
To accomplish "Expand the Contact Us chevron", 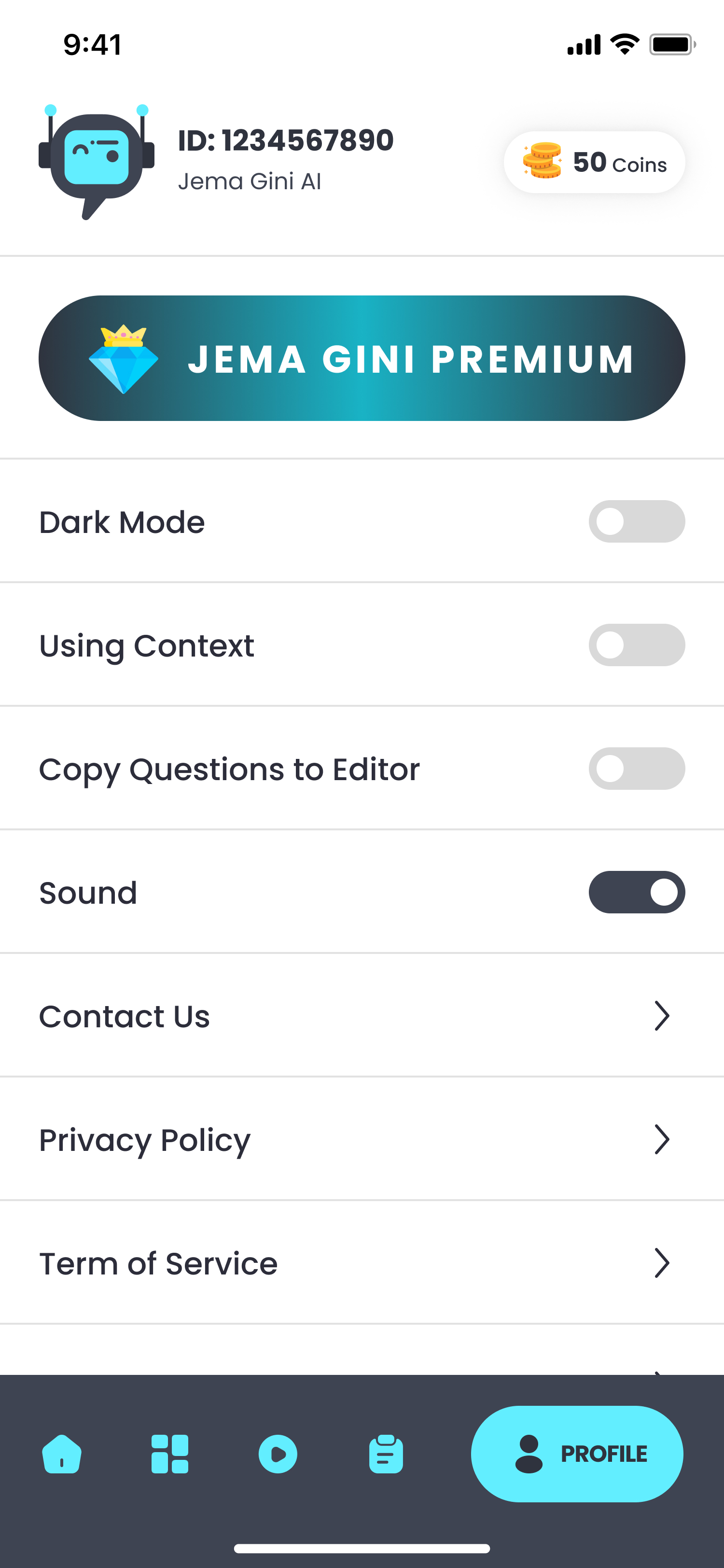I will pos(663,1015).
